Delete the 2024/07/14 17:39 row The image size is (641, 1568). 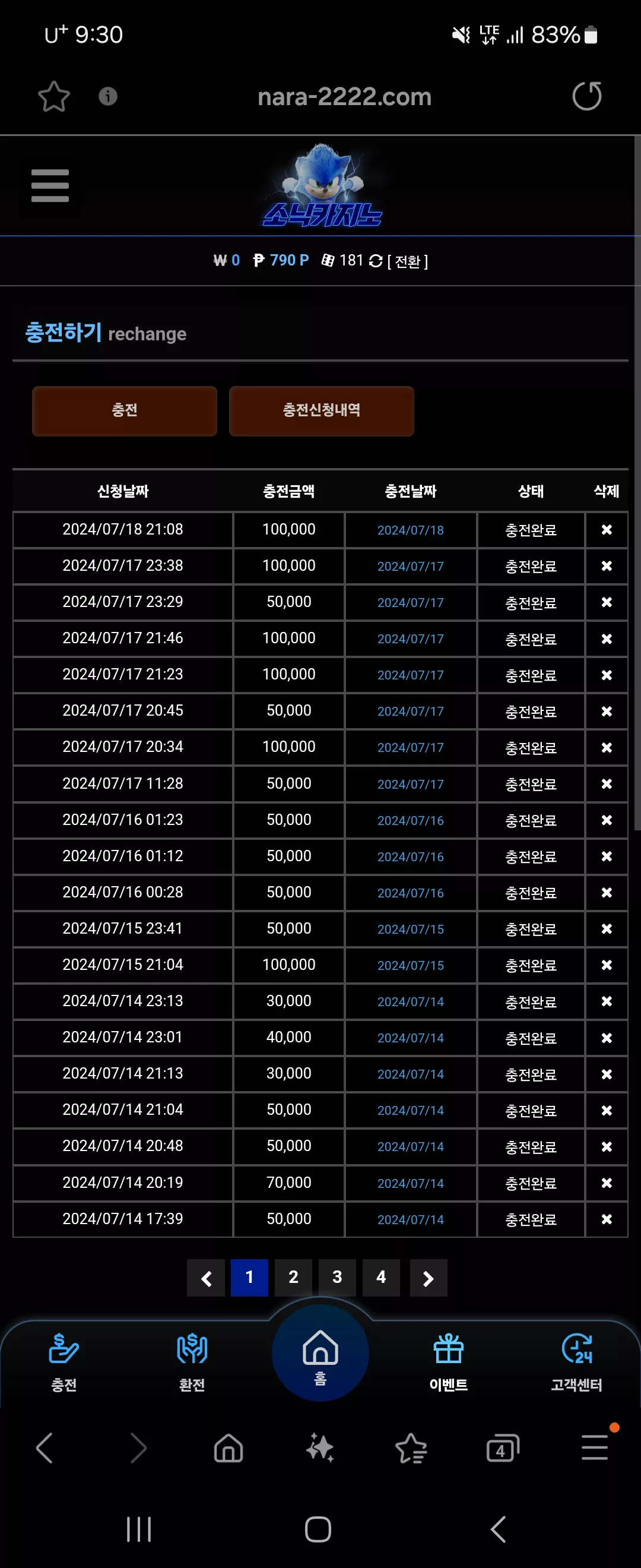coord(607,1219)
